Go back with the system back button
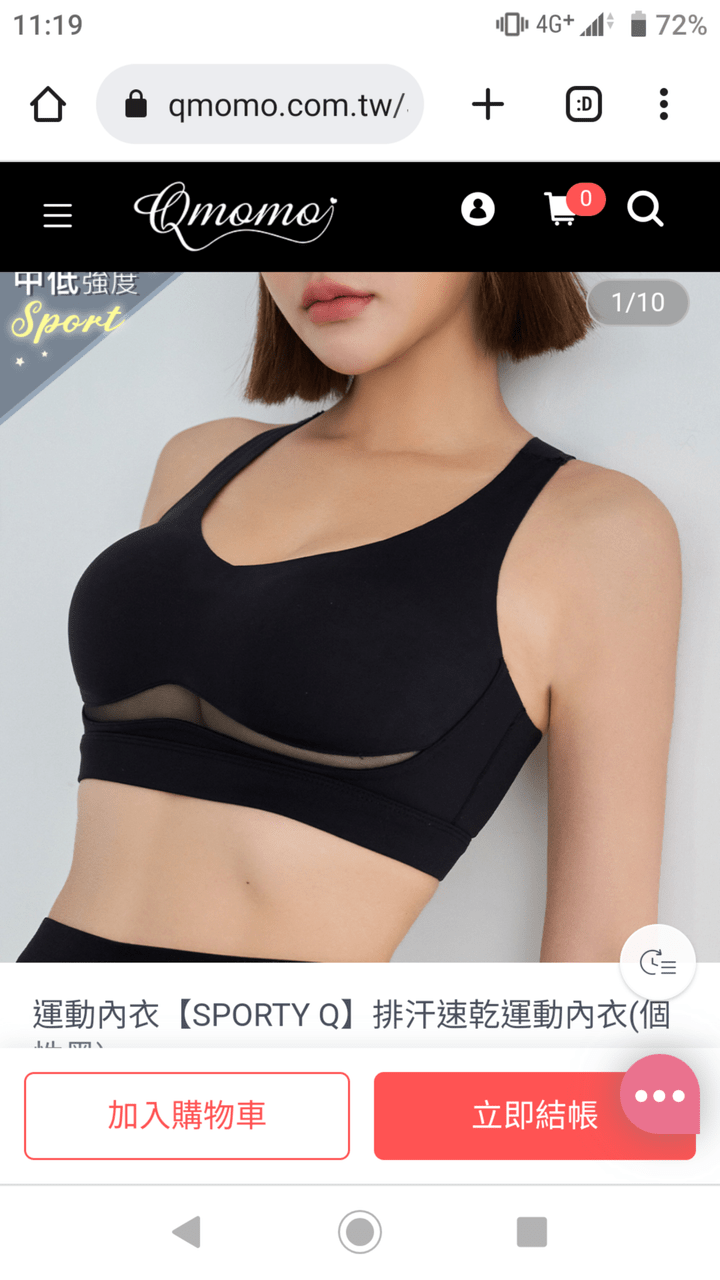This screenshot has width=720, height=1280. coord(187,1232)
